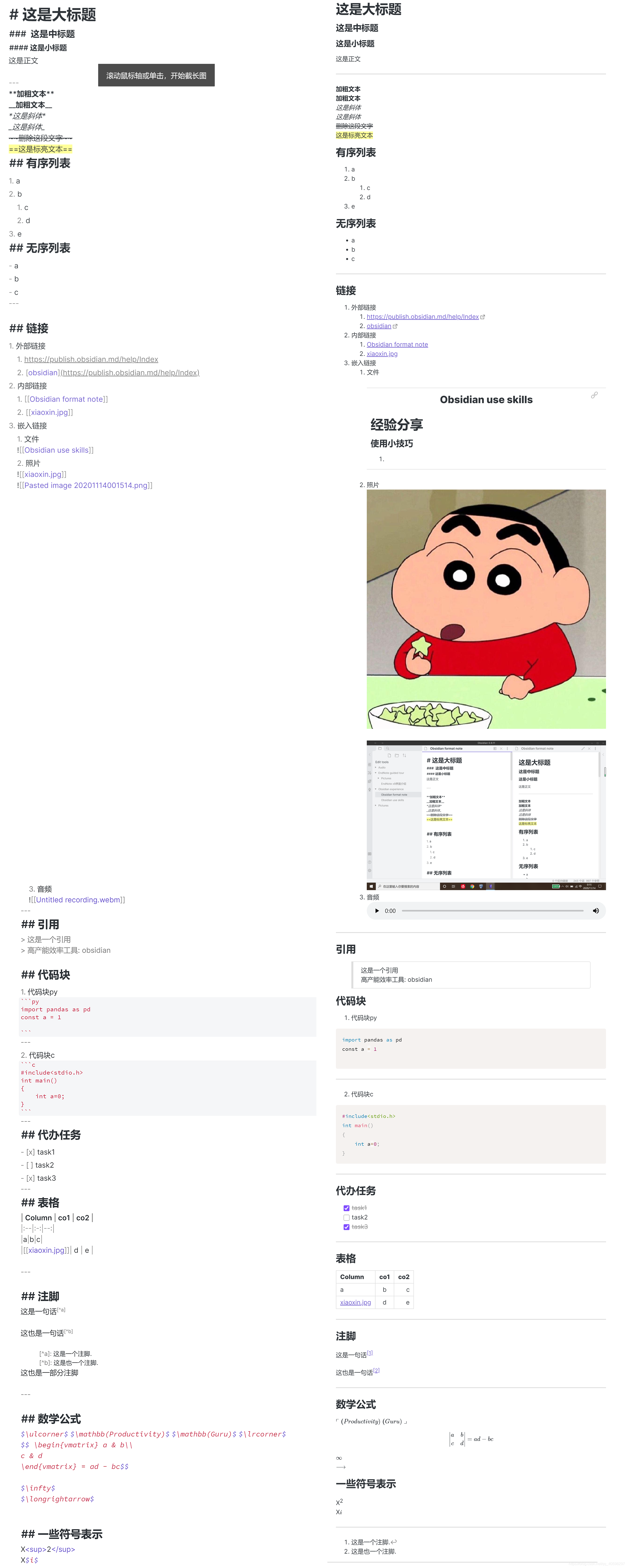Uncheck the task1 checkbox

click(346, 1208)
